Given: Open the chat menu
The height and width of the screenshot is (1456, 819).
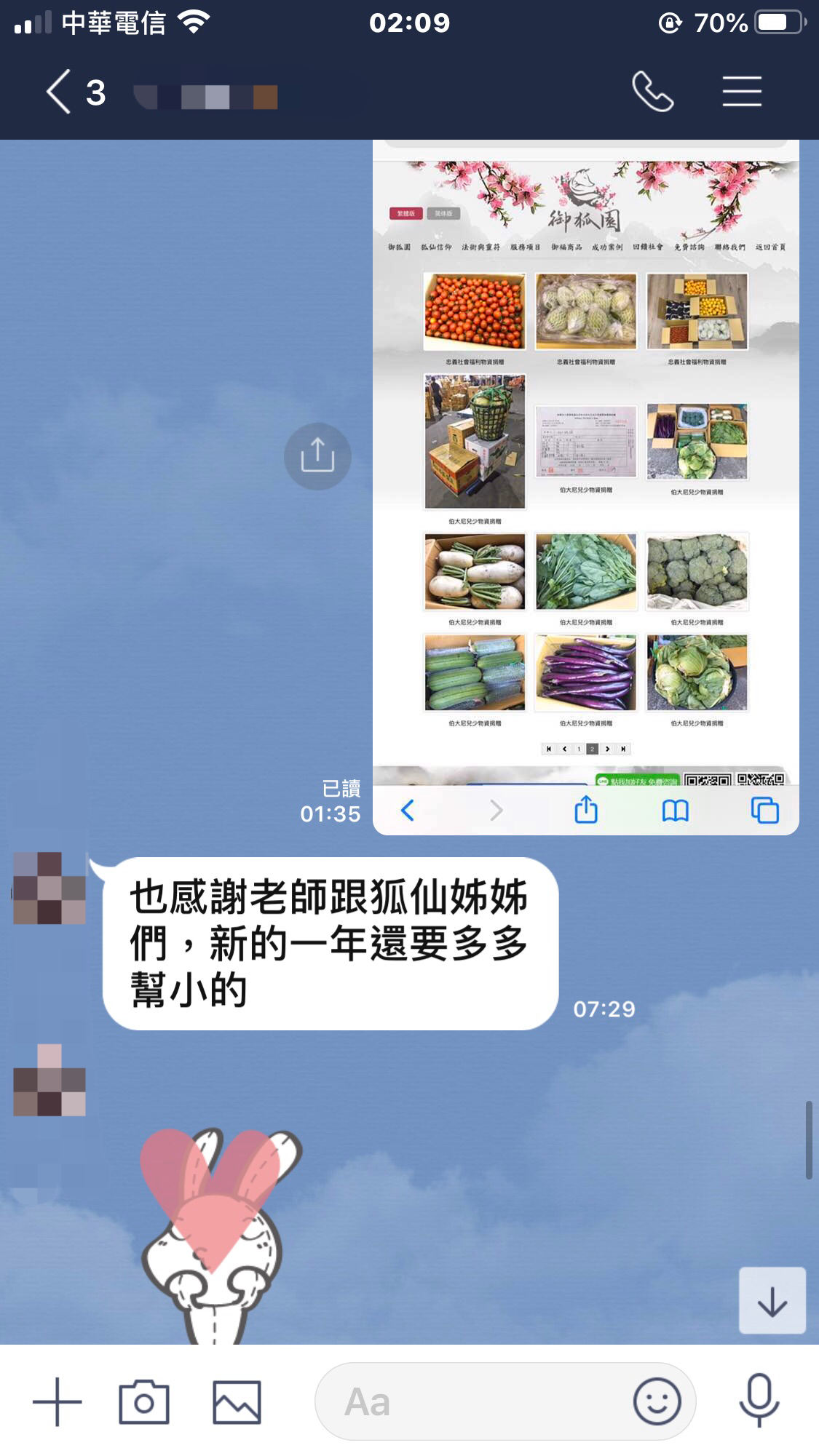Looking at the screenshot, I should (x=742, y=92).
